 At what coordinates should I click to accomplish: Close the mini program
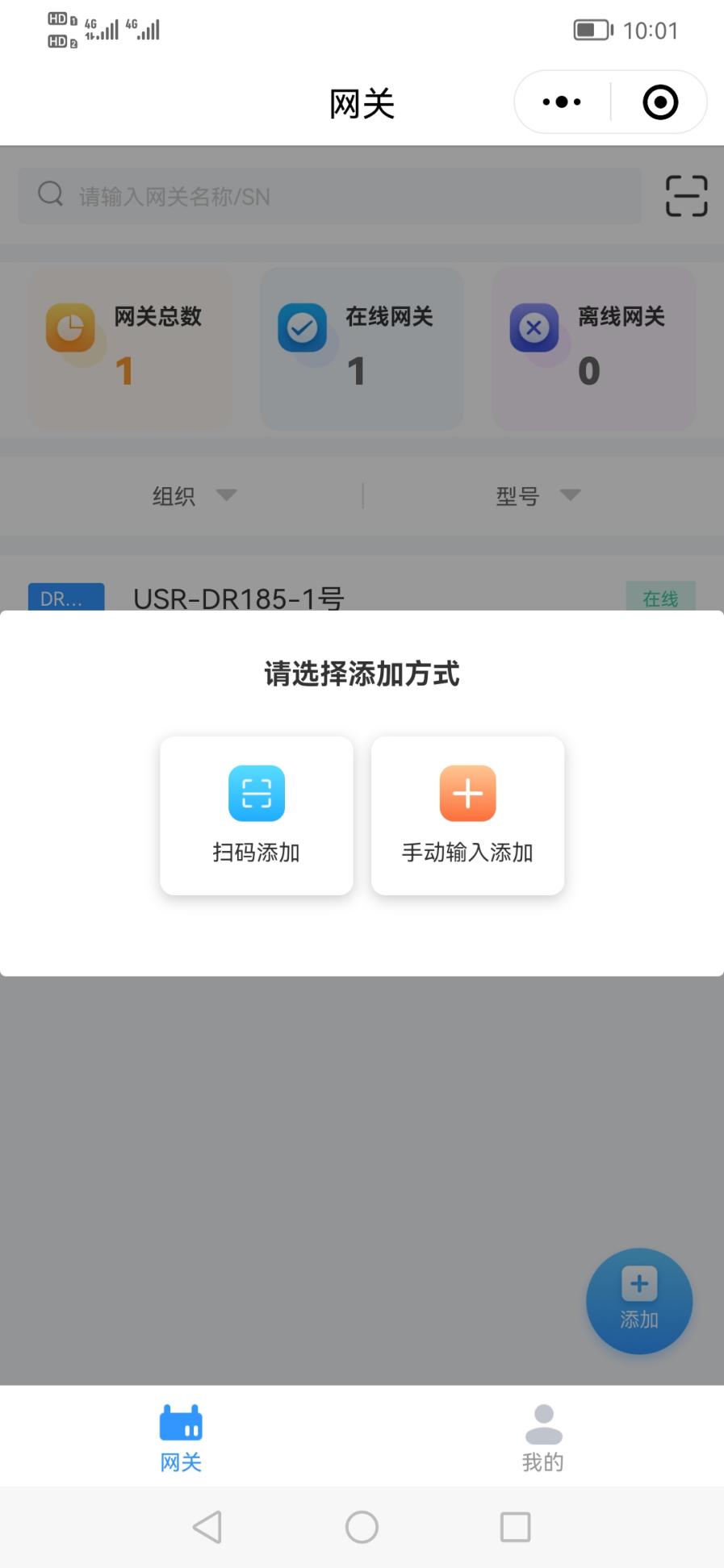pyautogui.click(x=659, y=102)
